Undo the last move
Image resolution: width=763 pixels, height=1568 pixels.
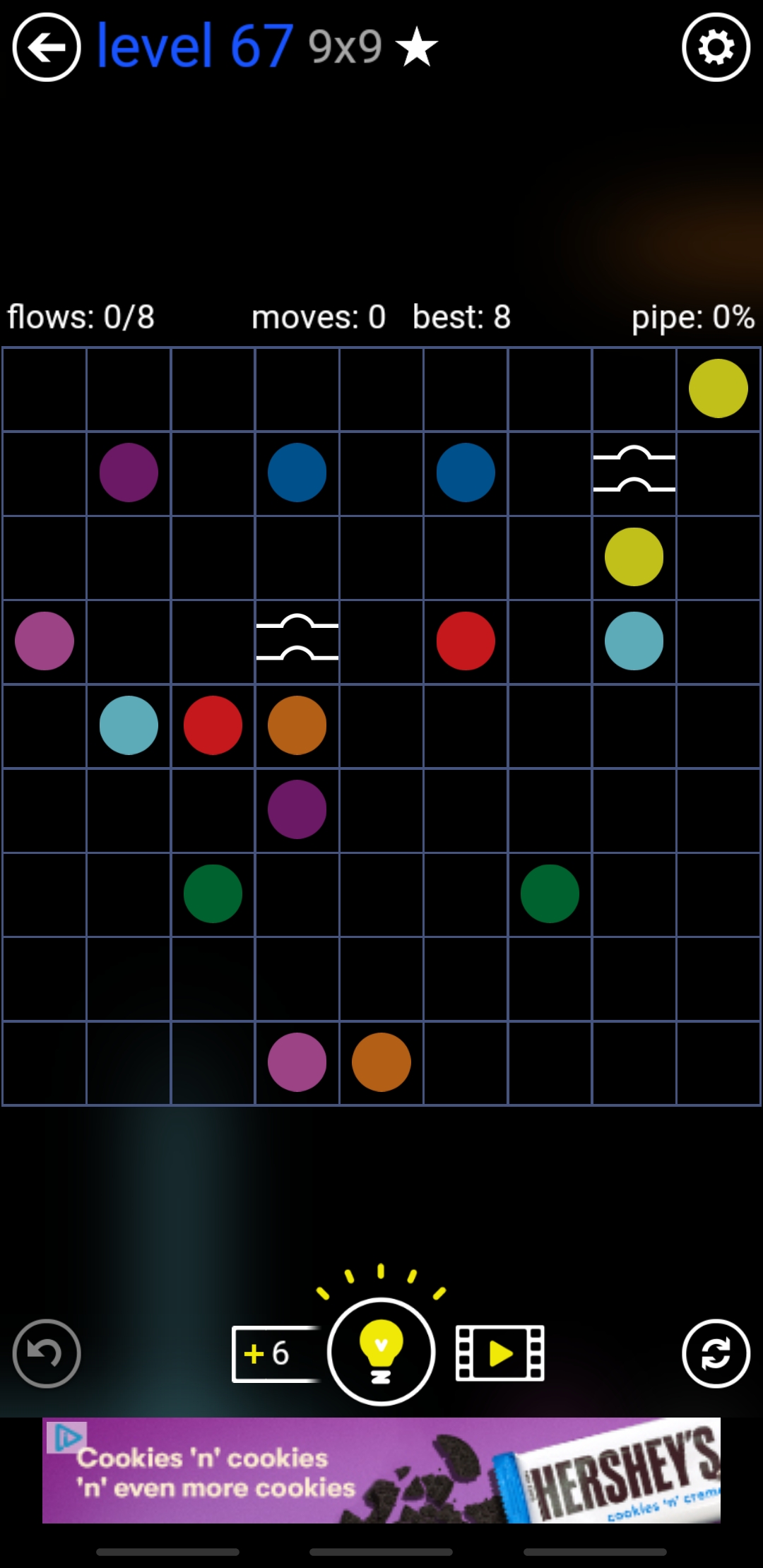(x=47, y=1353)
